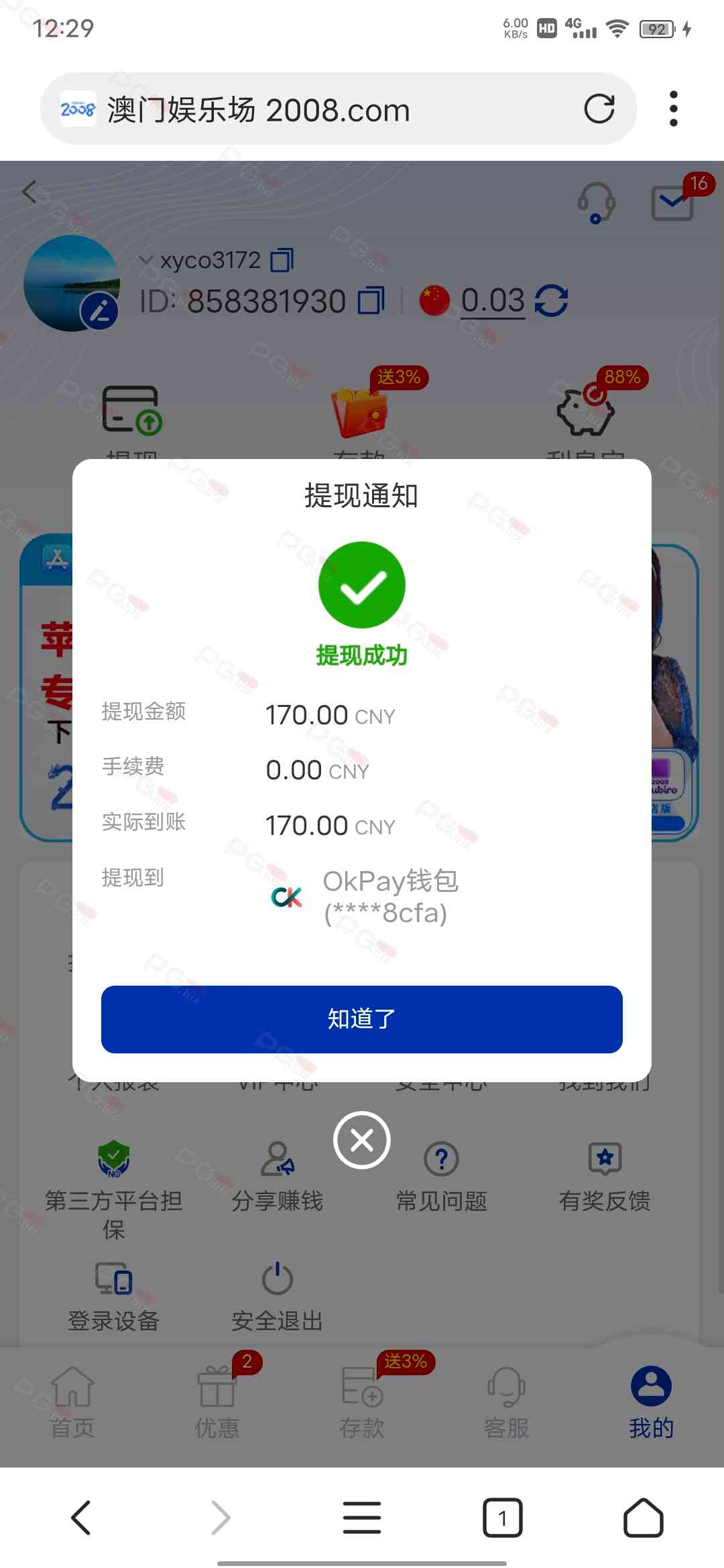724x1568 pixels.
Task: Confirm the withdrawal notice with 知道了
Action: (x=361, y=1019)
